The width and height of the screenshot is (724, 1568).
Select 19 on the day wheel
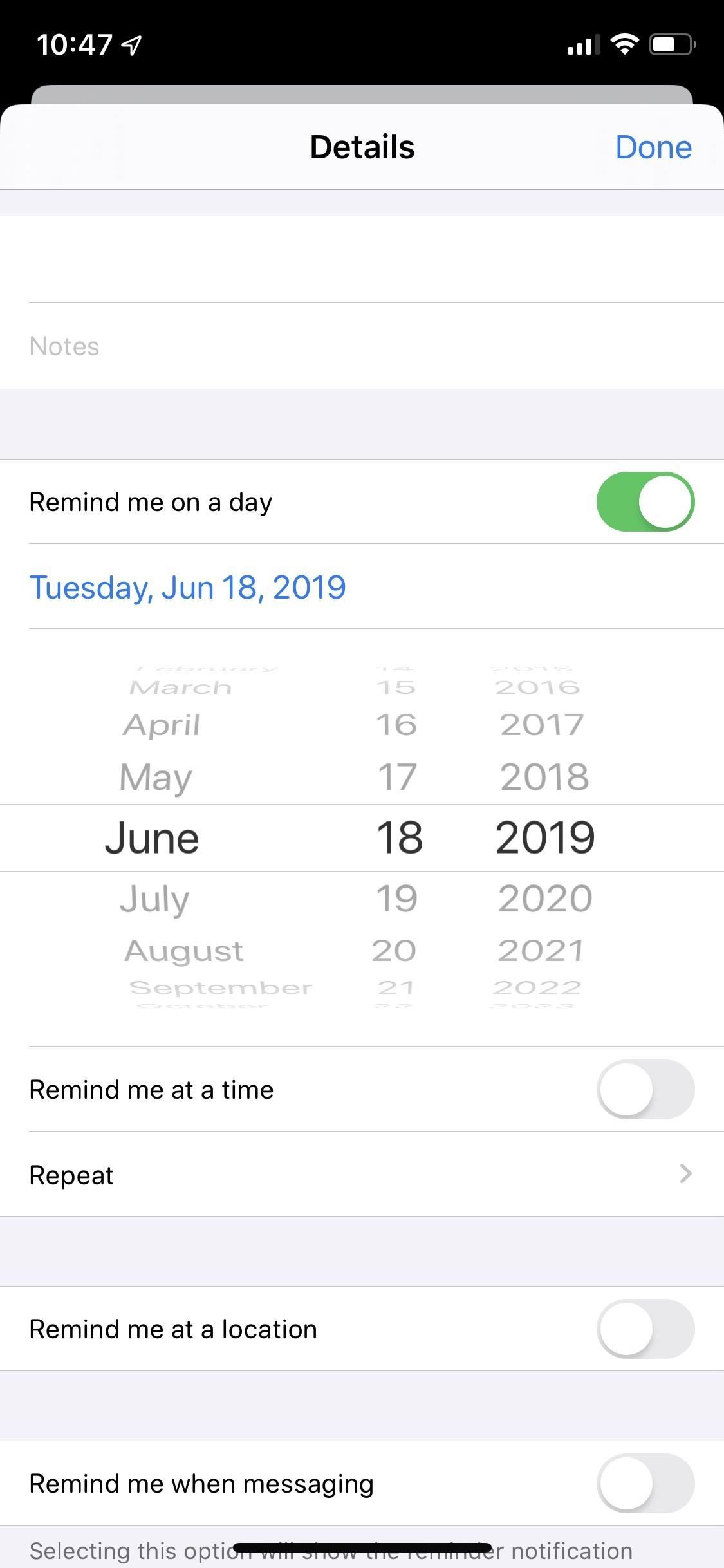[398, 896]
